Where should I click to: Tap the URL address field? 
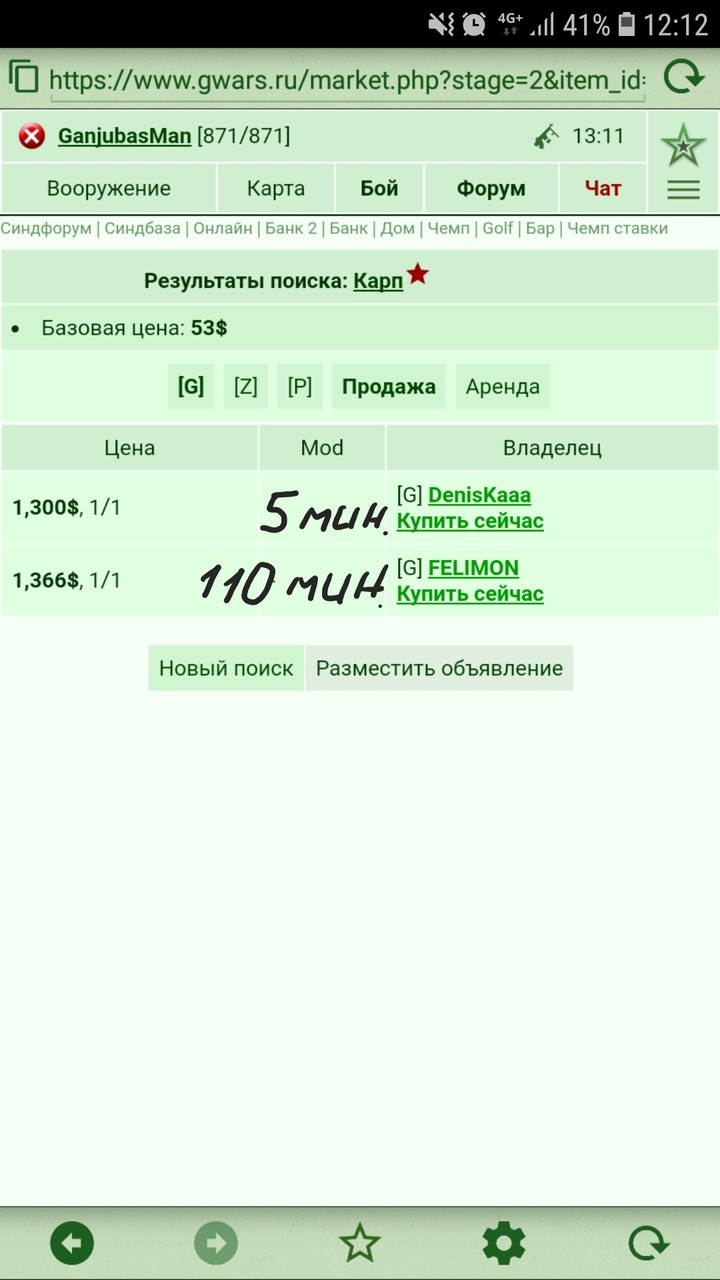click(346, 79)
